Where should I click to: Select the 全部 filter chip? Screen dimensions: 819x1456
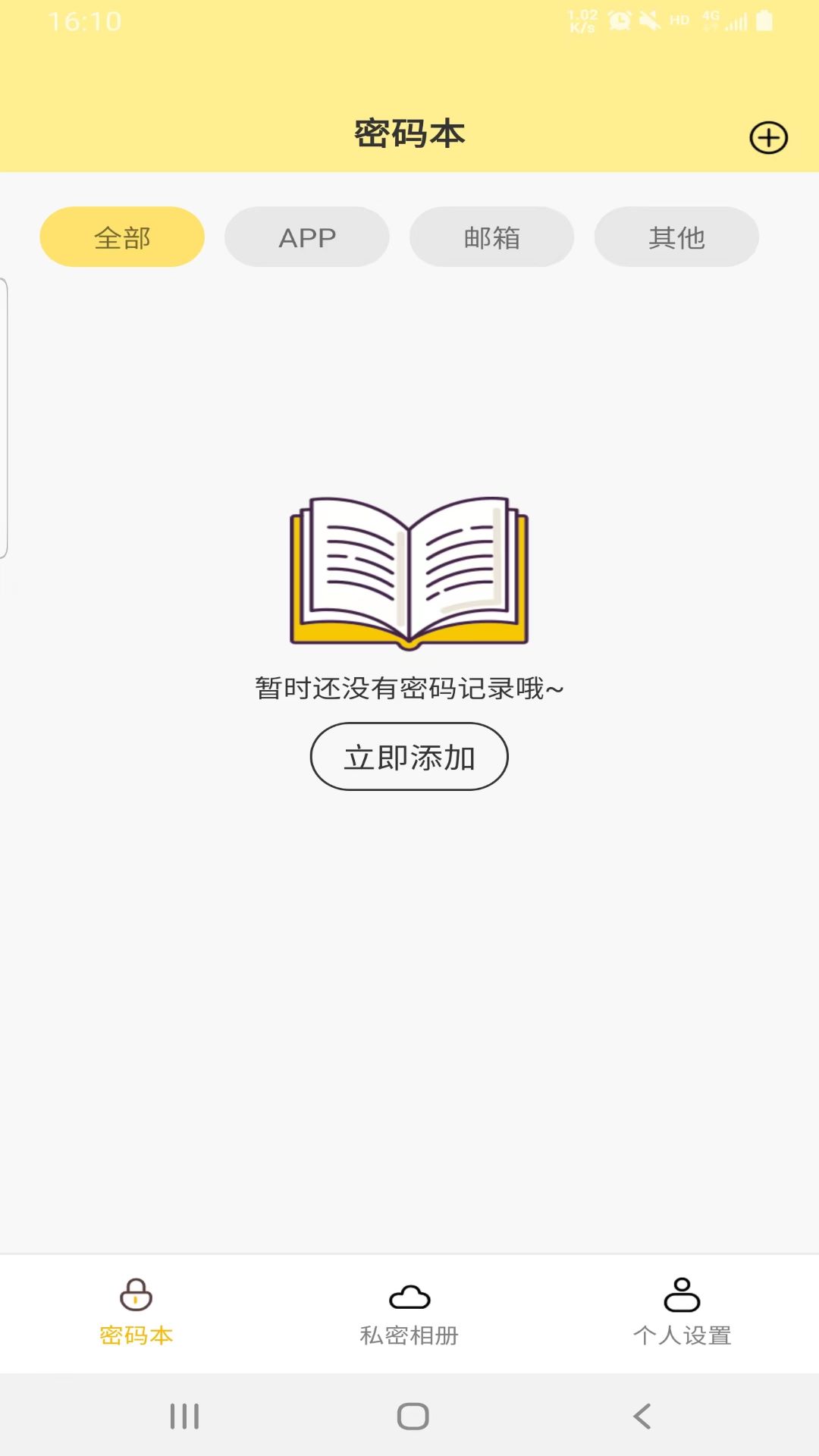[122, 237]
